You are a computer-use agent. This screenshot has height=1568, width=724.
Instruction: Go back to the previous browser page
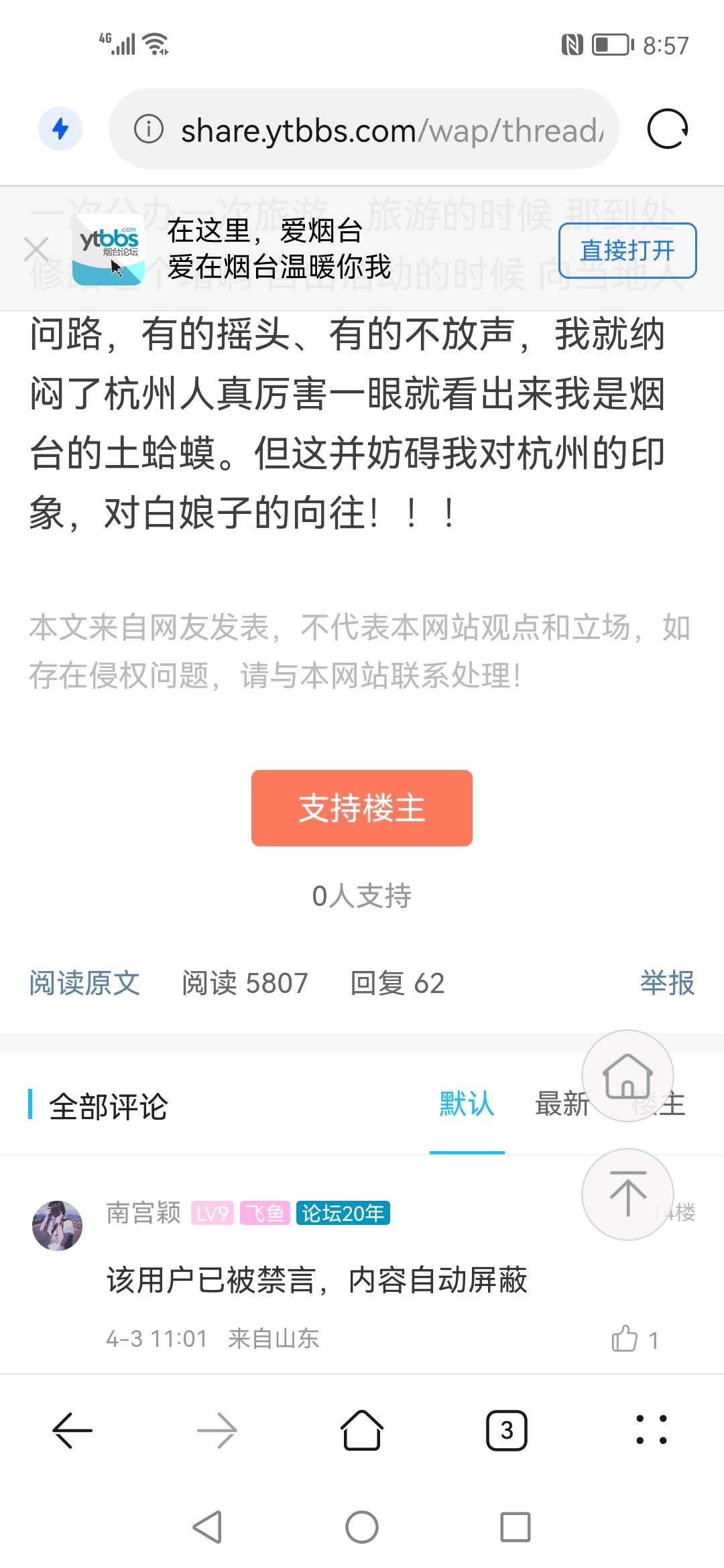tap(72, 1431)
